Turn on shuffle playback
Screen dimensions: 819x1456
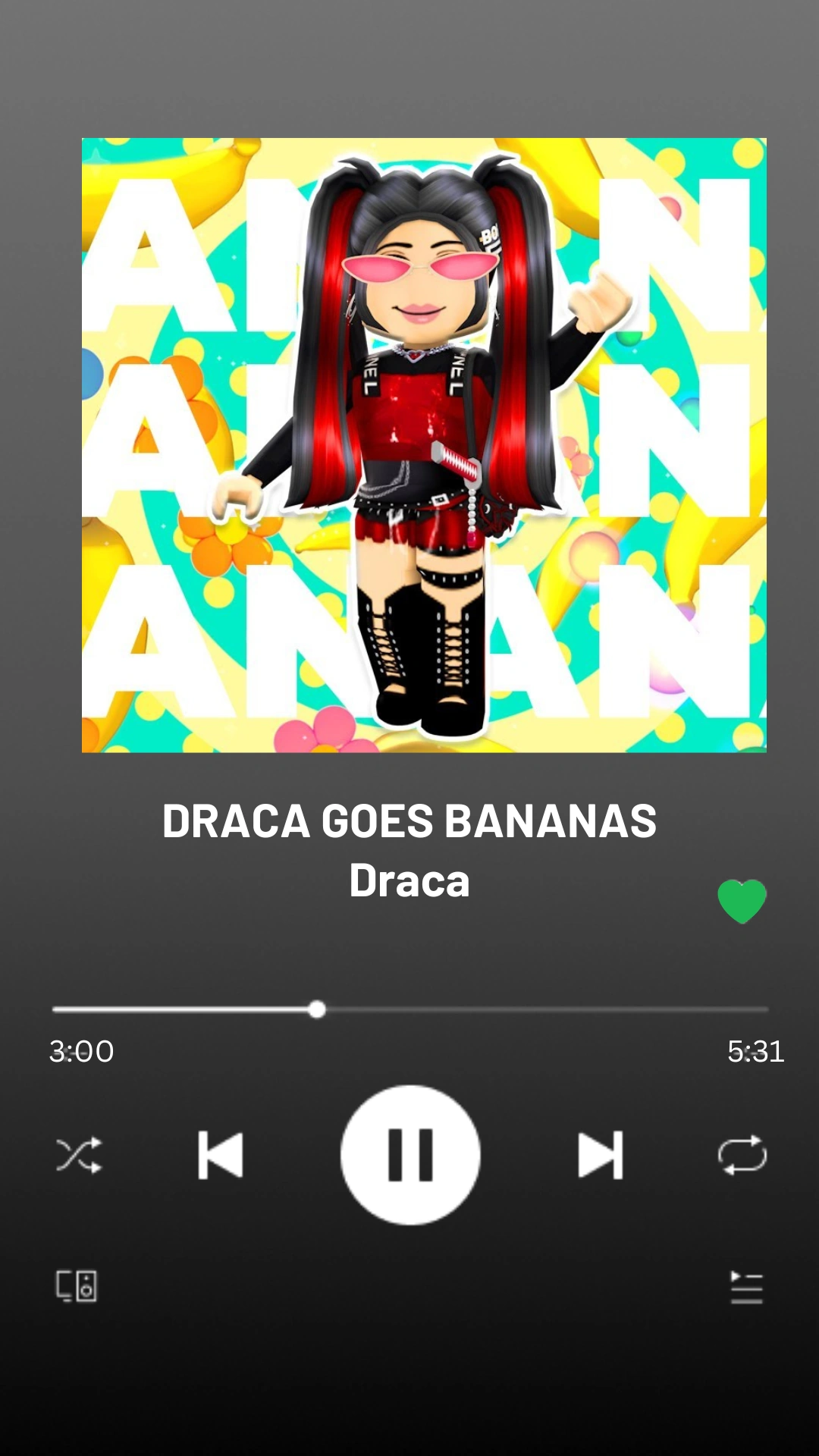coord(81,1153)
